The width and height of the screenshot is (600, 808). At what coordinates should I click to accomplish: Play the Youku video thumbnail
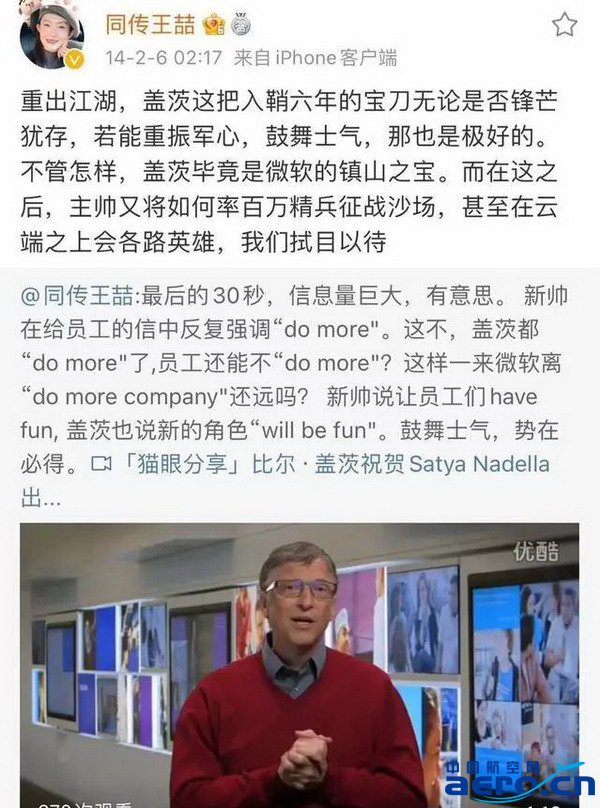[x=299, y=665]
